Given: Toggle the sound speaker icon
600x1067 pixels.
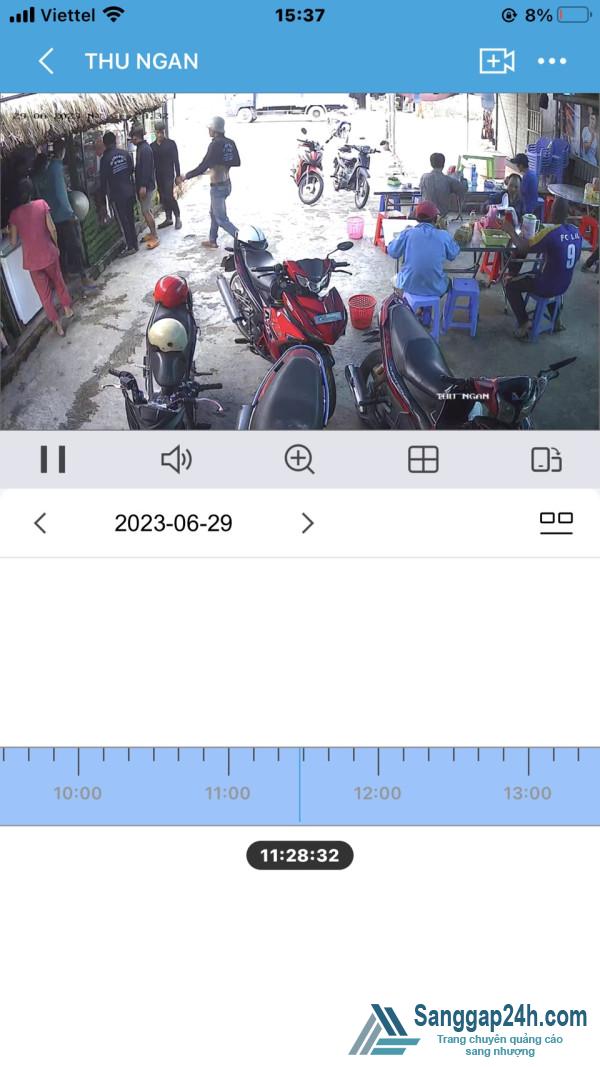Looking at the screenshot, I should 176,459.
